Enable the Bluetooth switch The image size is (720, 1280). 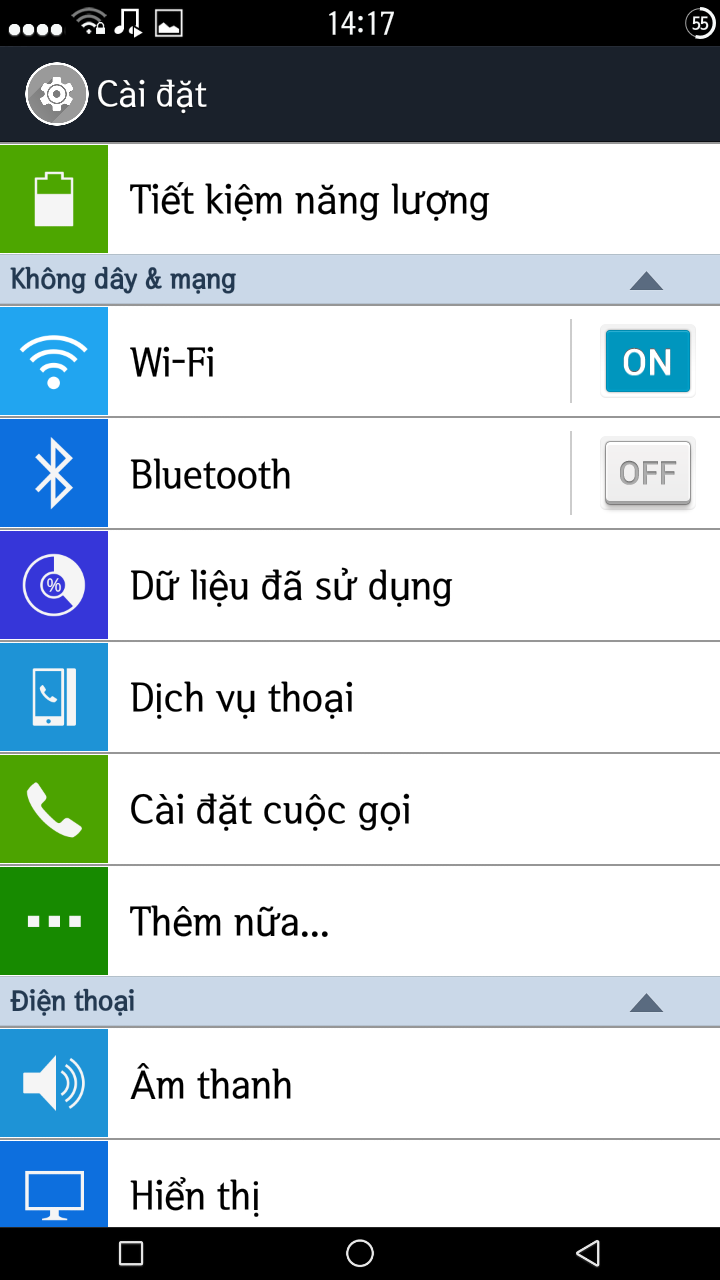click(x=647, y=474)
